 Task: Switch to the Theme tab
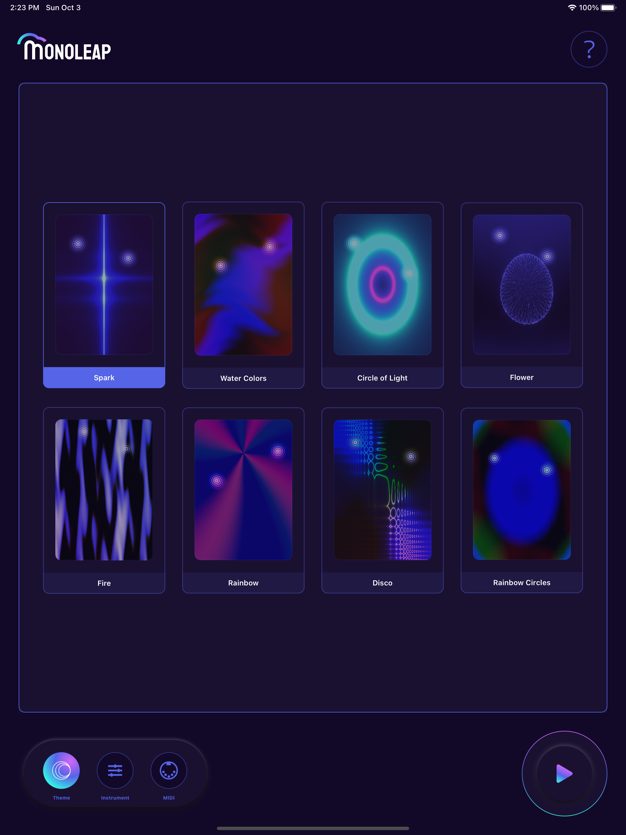click(62, 772)
